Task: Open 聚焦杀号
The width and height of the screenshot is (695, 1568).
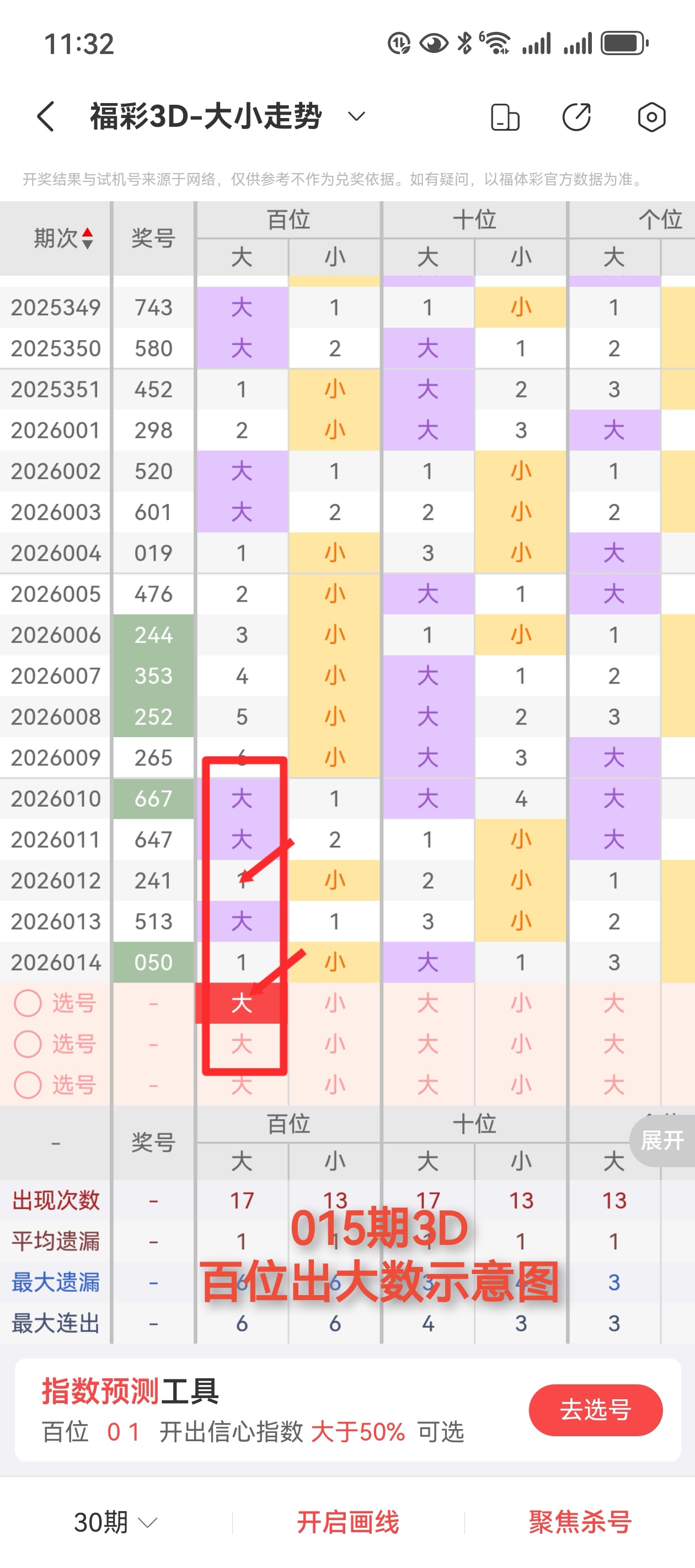Action: click(x=580, y=1522)
